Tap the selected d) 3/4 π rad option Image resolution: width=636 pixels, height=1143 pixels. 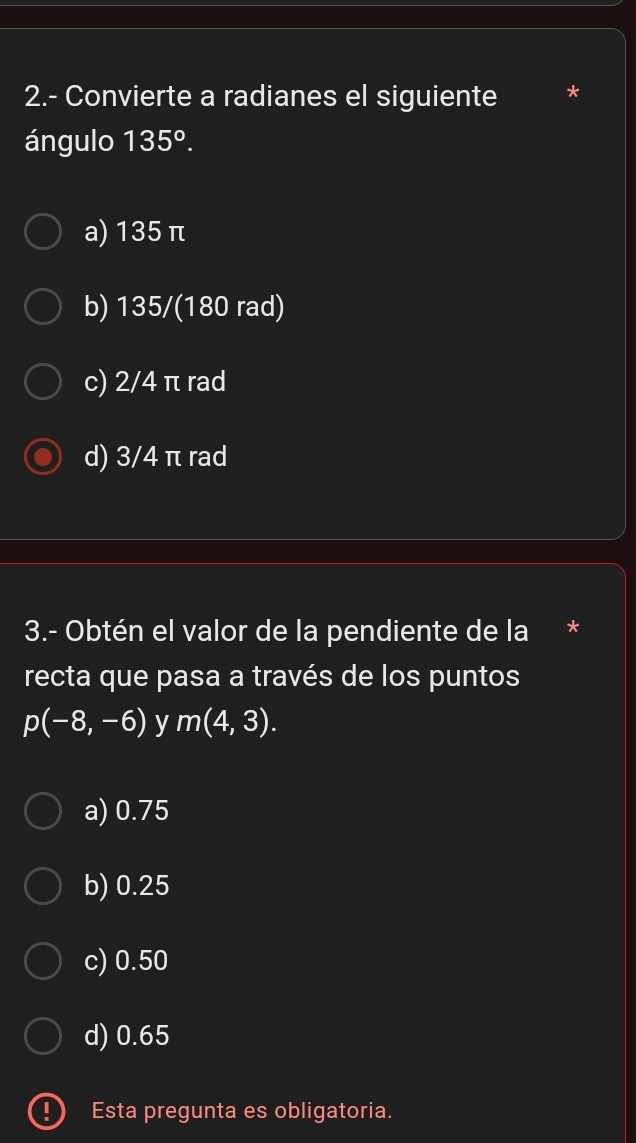coord(42,458)
